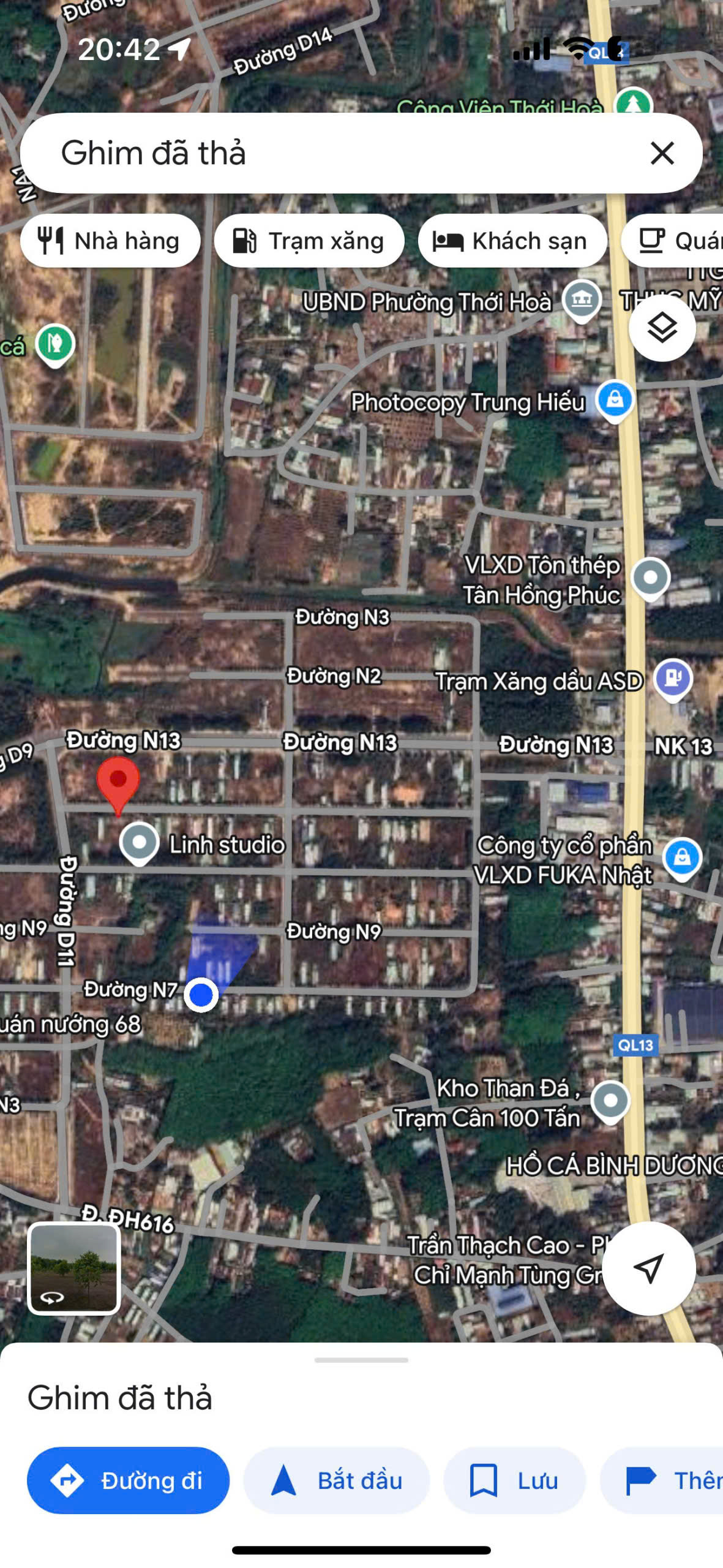Open Linh studio place marker

(140, 843)
